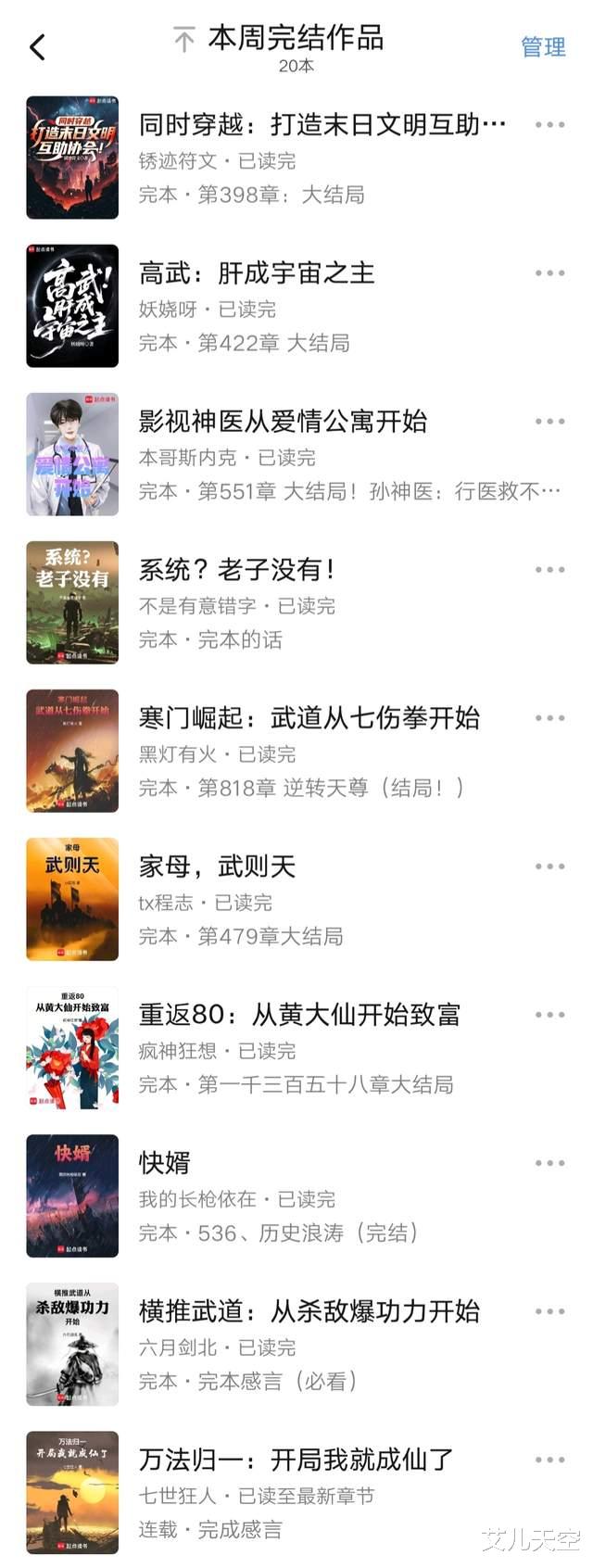
Task: Tap the three dots next to 快婿
Action: 549,1163
